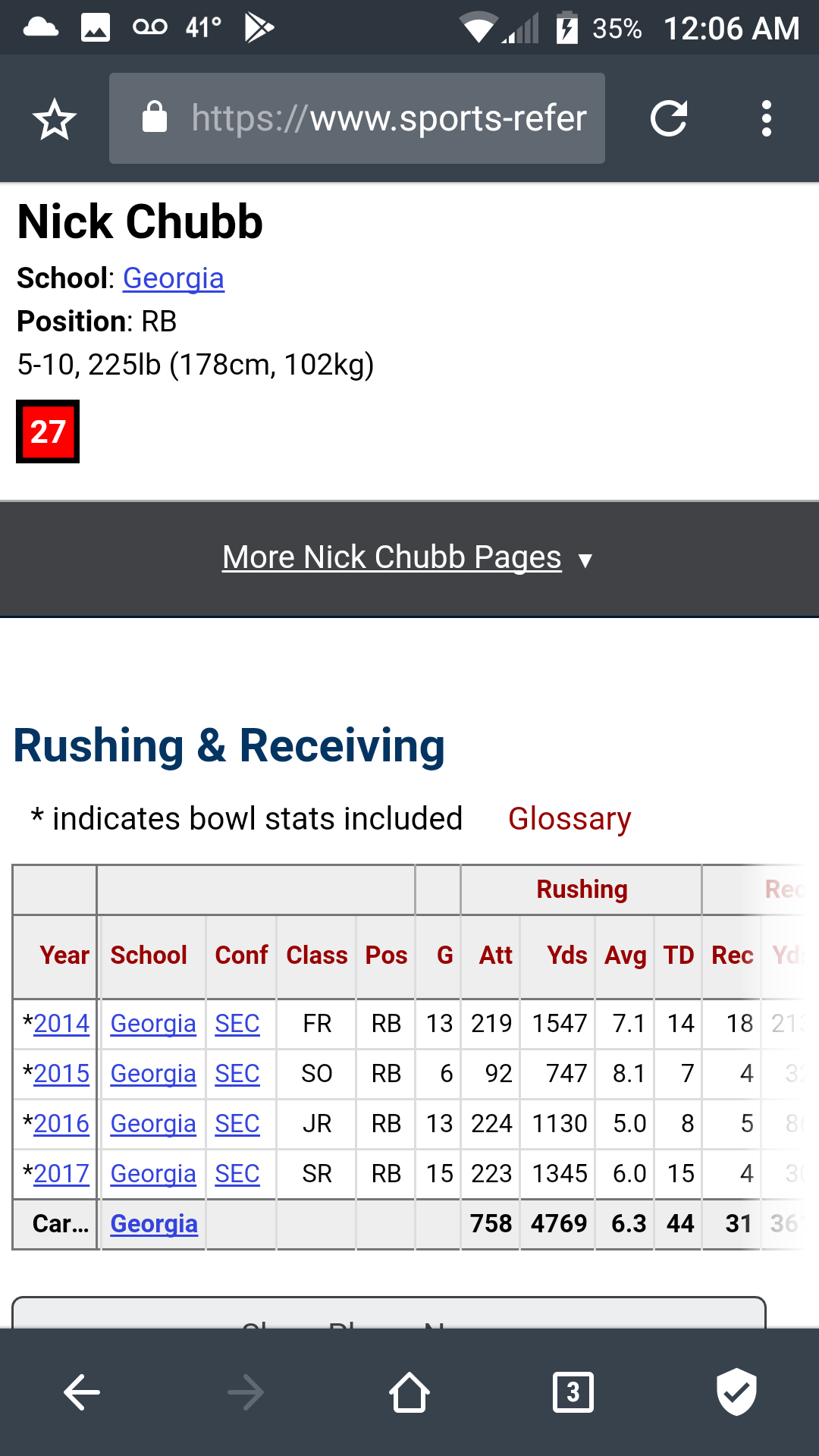Open the Georgia school link under Nick Chubb

pyautogui.click(x=174, y=278)
